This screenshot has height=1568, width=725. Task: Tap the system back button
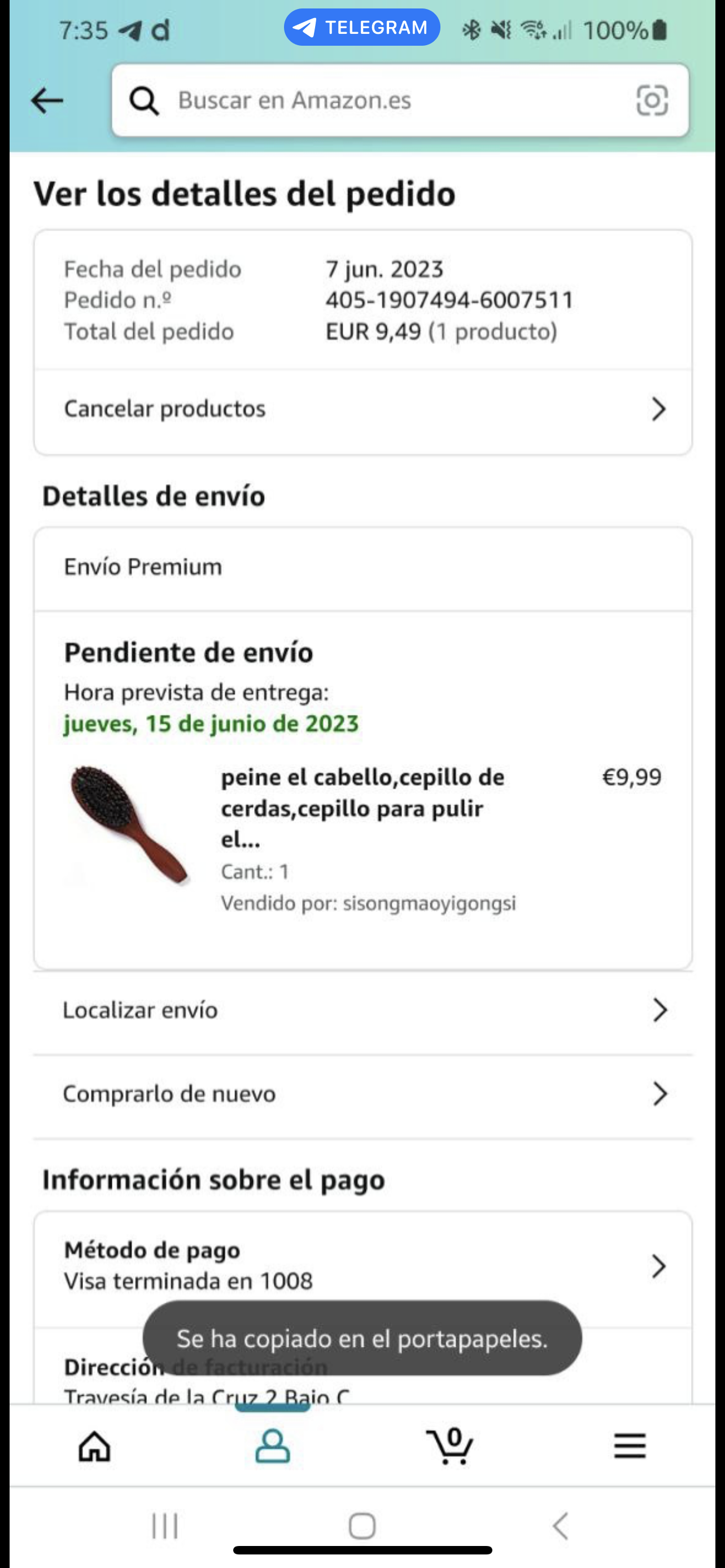pos(561,1526)
